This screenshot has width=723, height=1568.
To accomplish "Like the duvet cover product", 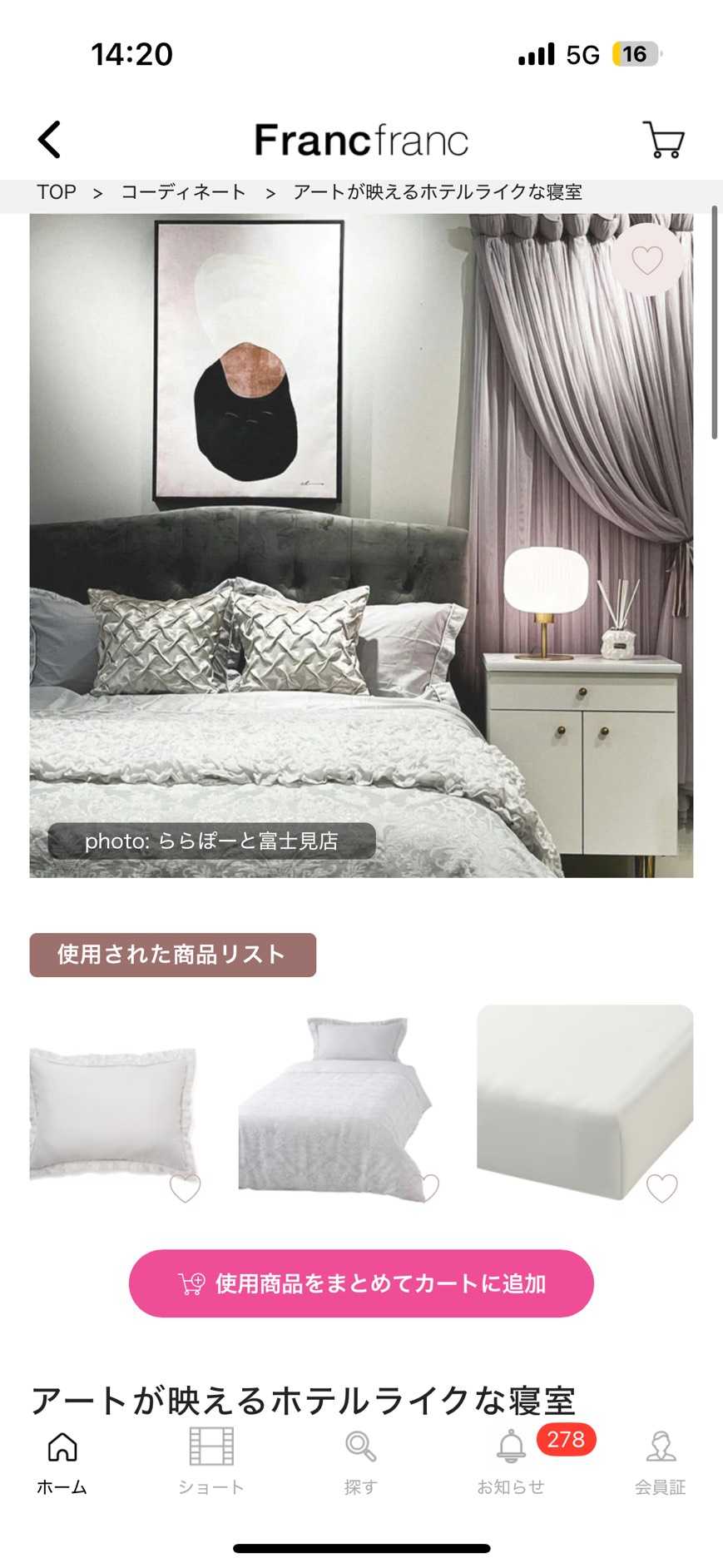I will point(428,1188).
